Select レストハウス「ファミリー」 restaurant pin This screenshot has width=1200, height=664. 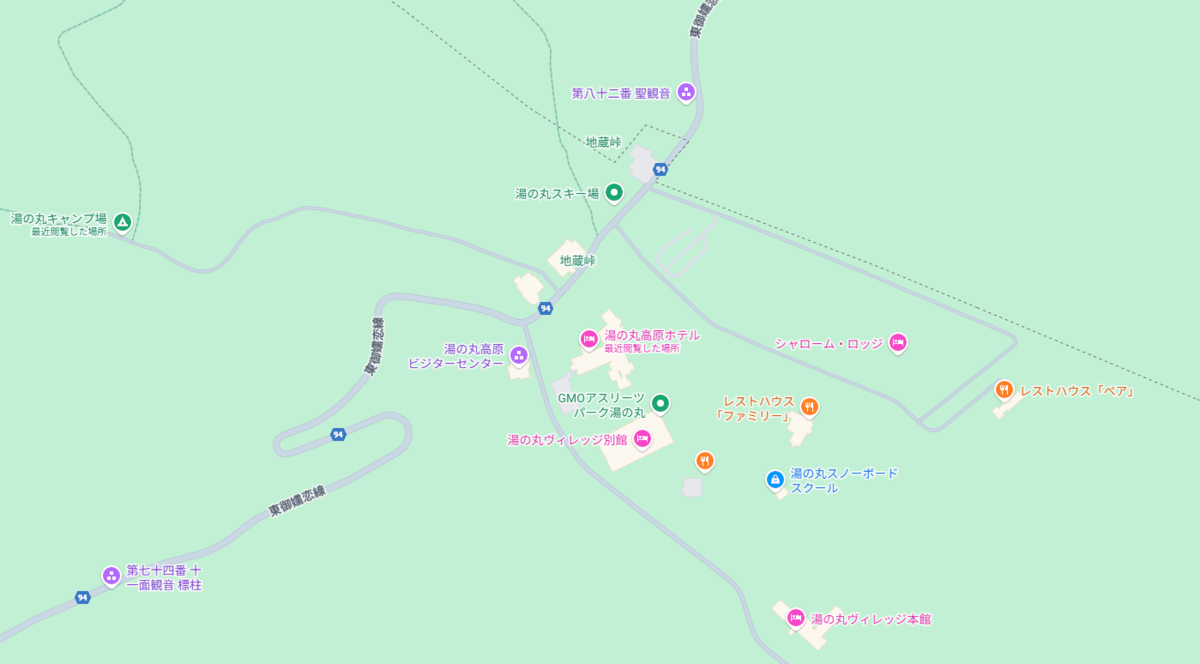pos(809,406)
